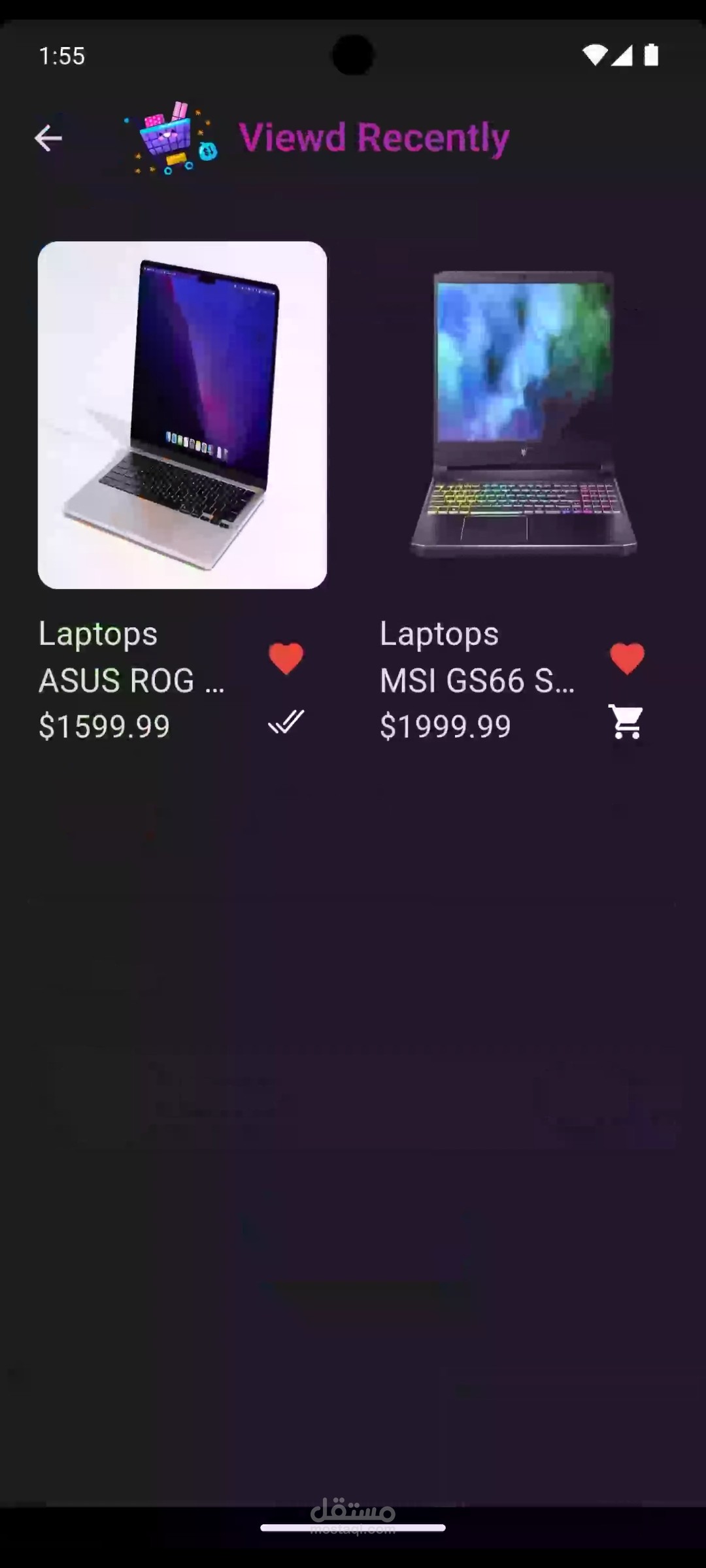Add the MSI GS66 laptop to cart

[x=626, y=722]
